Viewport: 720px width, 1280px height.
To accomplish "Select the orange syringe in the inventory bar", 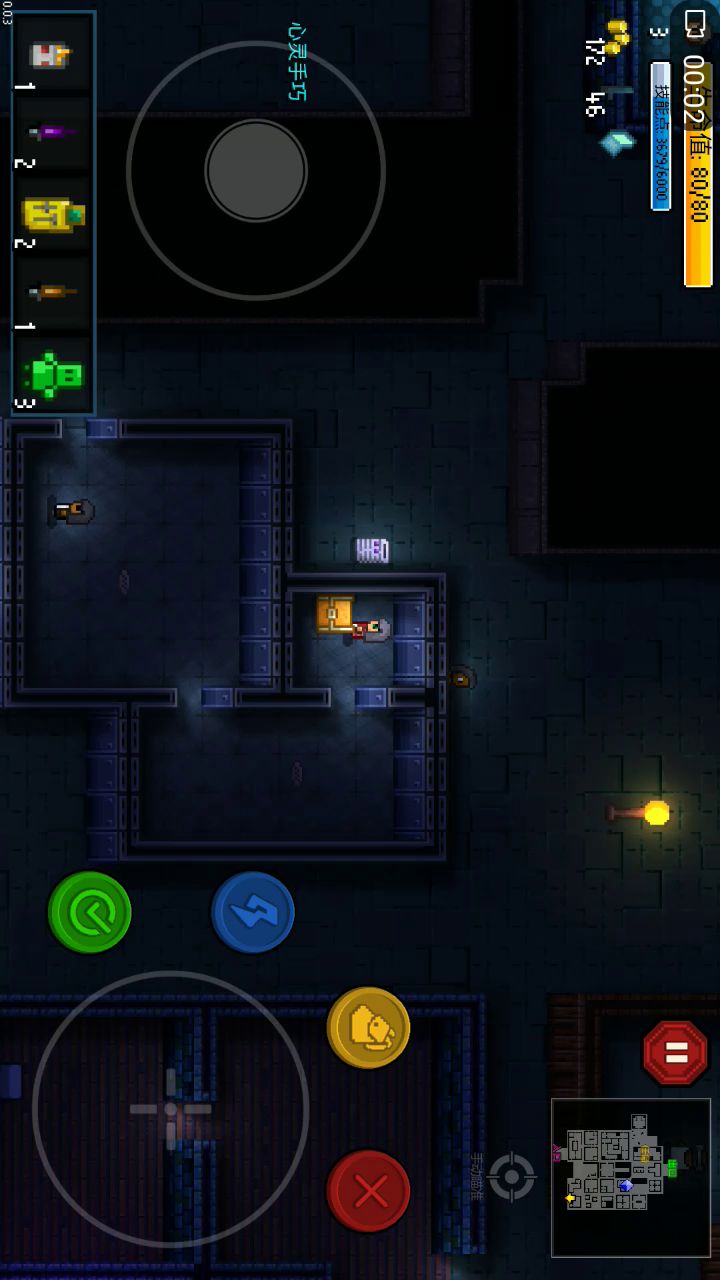I will (x=54, y=293).
